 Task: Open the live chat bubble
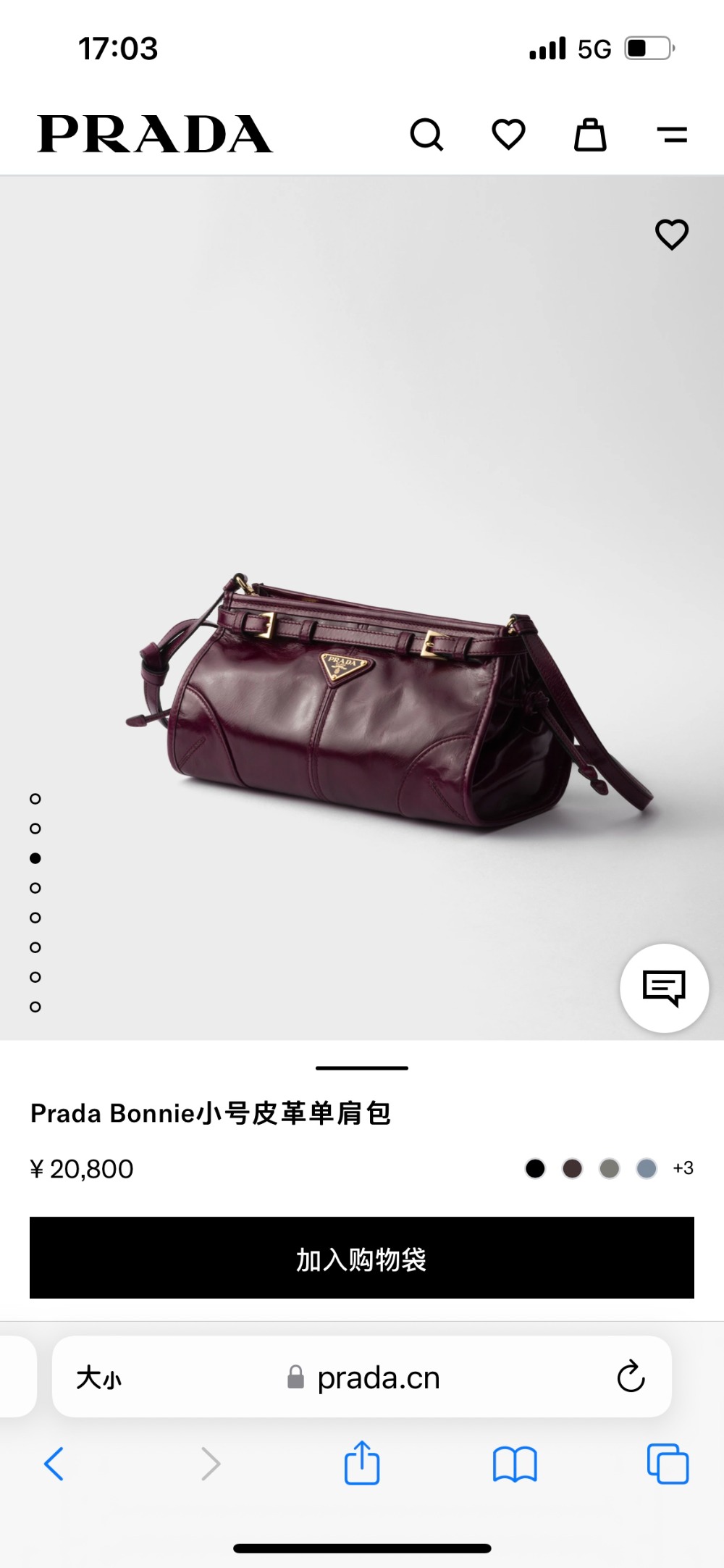664,988
